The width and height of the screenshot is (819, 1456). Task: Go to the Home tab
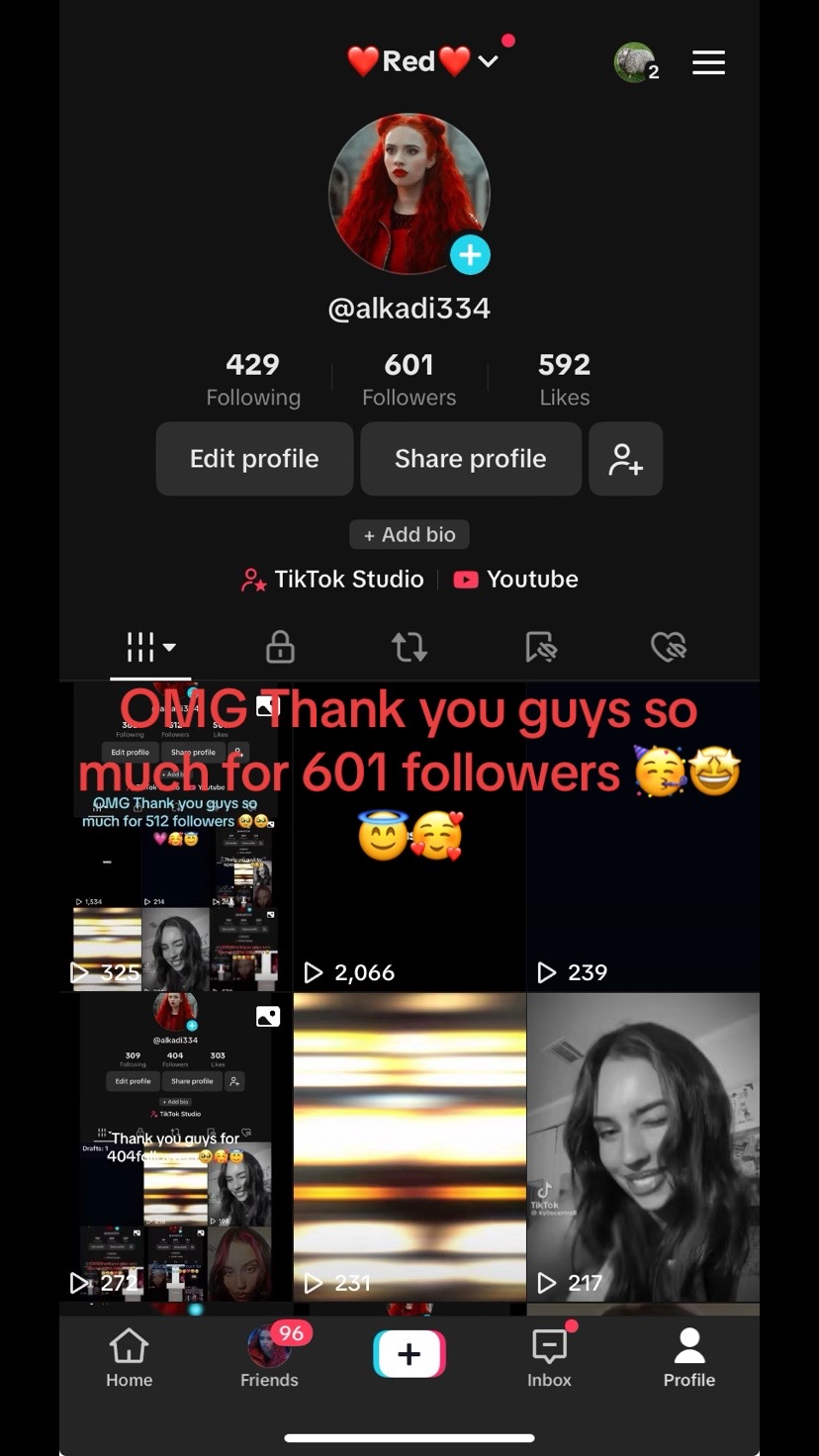tap(130, 1357)
